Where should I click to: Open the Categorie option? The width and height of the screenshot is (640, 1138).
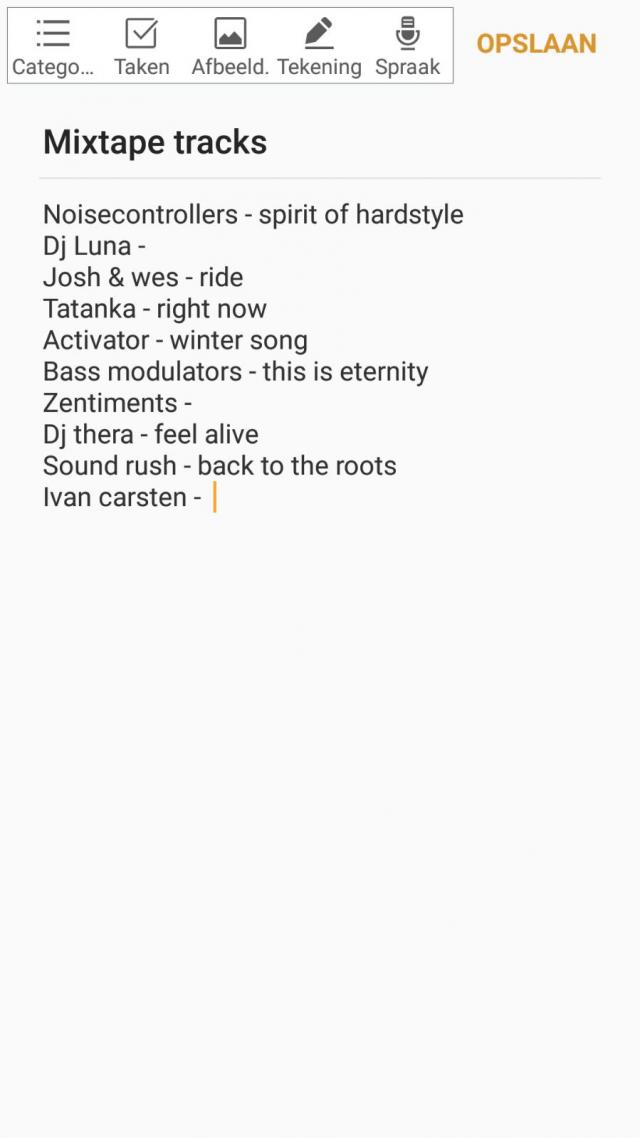pyautogui.click(x=53, y=46)
